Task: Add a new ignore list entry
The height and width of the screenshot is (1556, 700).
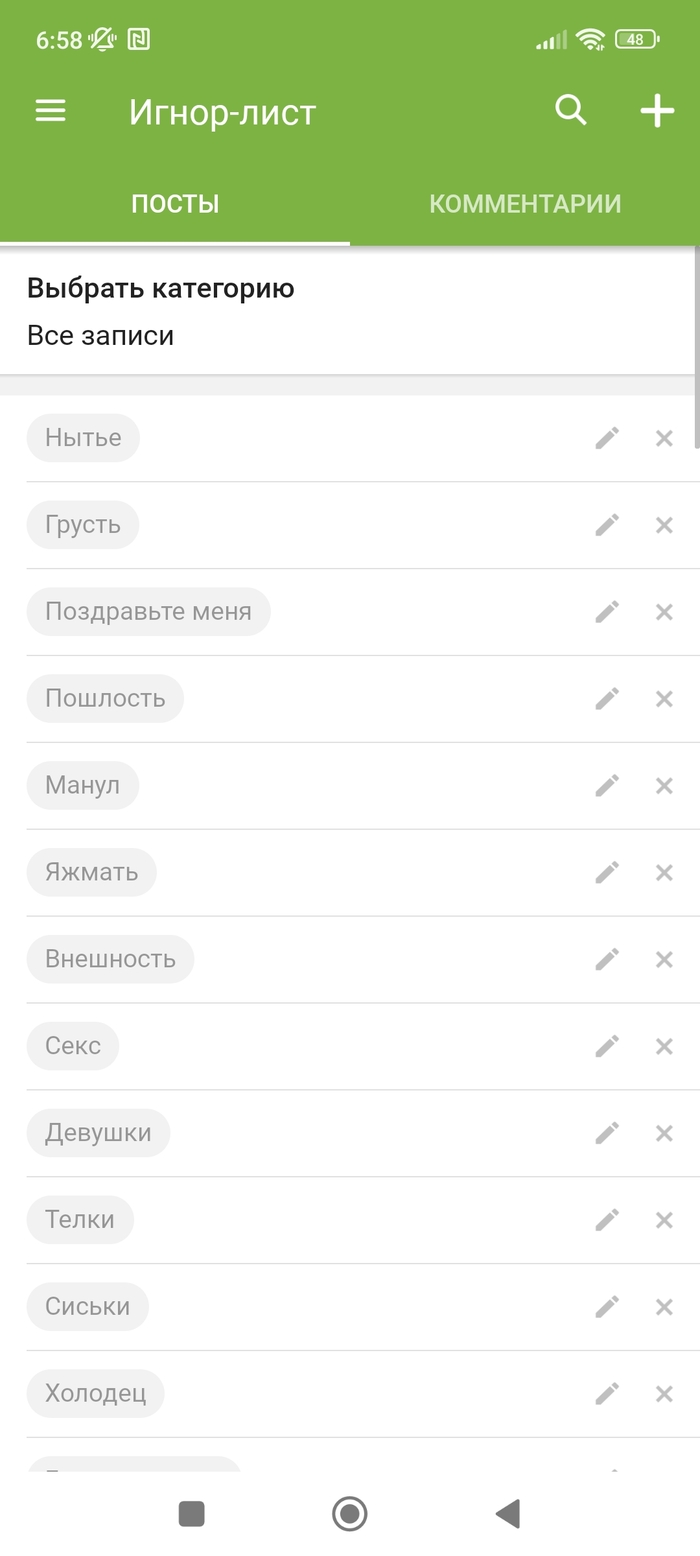Action: click(x=657, y=111)
